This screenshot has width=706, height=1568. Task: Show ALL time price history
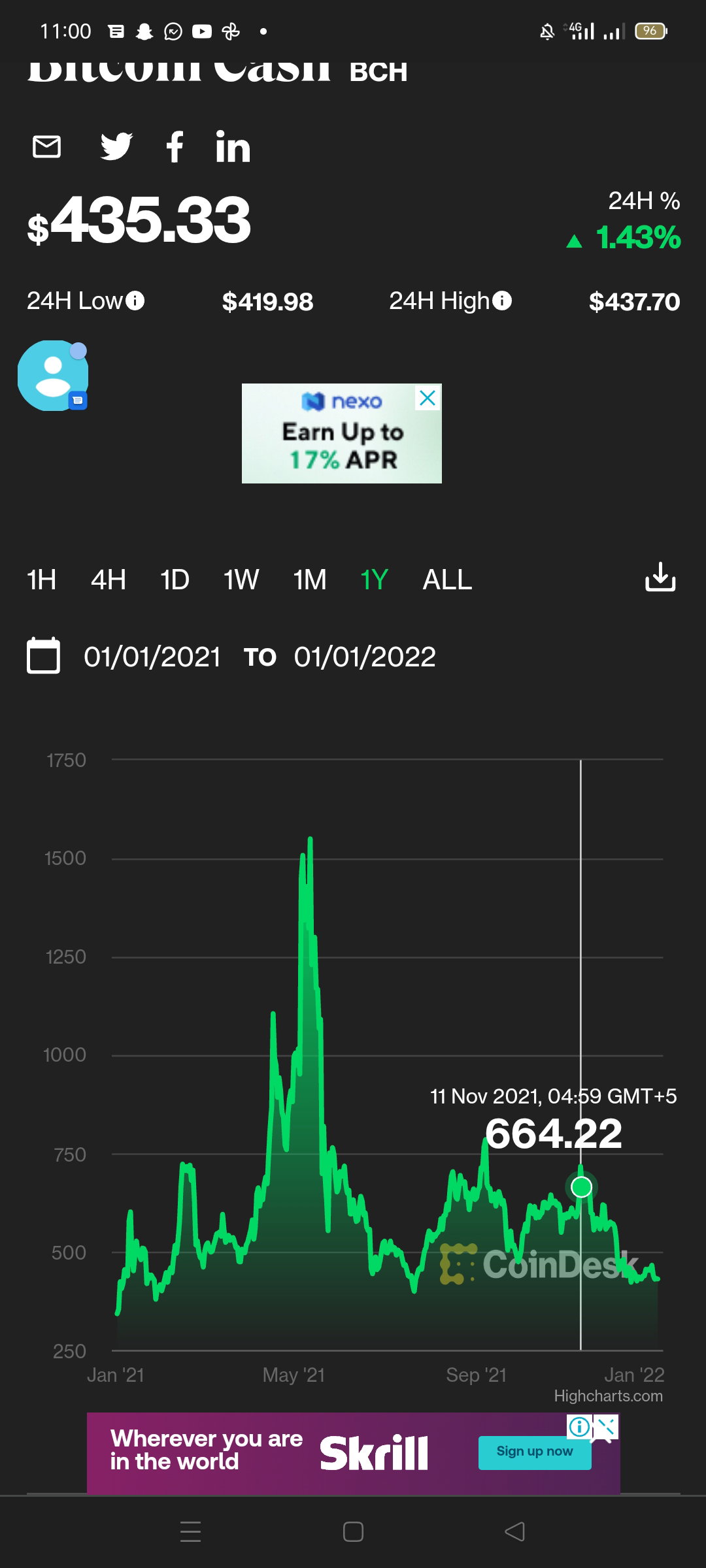(447, 580)
